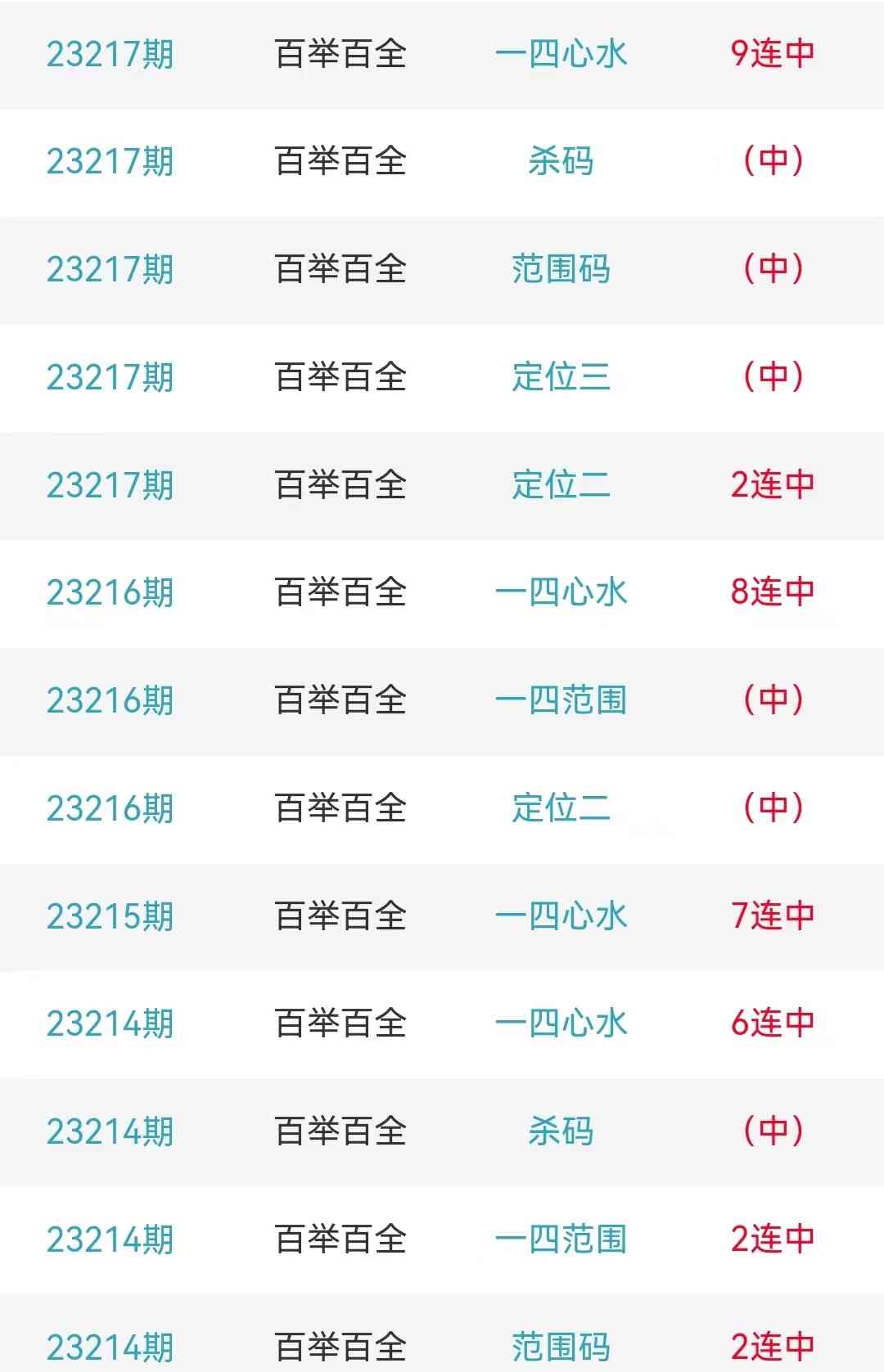Tap the 23216期 定位二 row
The width and height of the screenshot is (884, 1372).
click(561, 808)
